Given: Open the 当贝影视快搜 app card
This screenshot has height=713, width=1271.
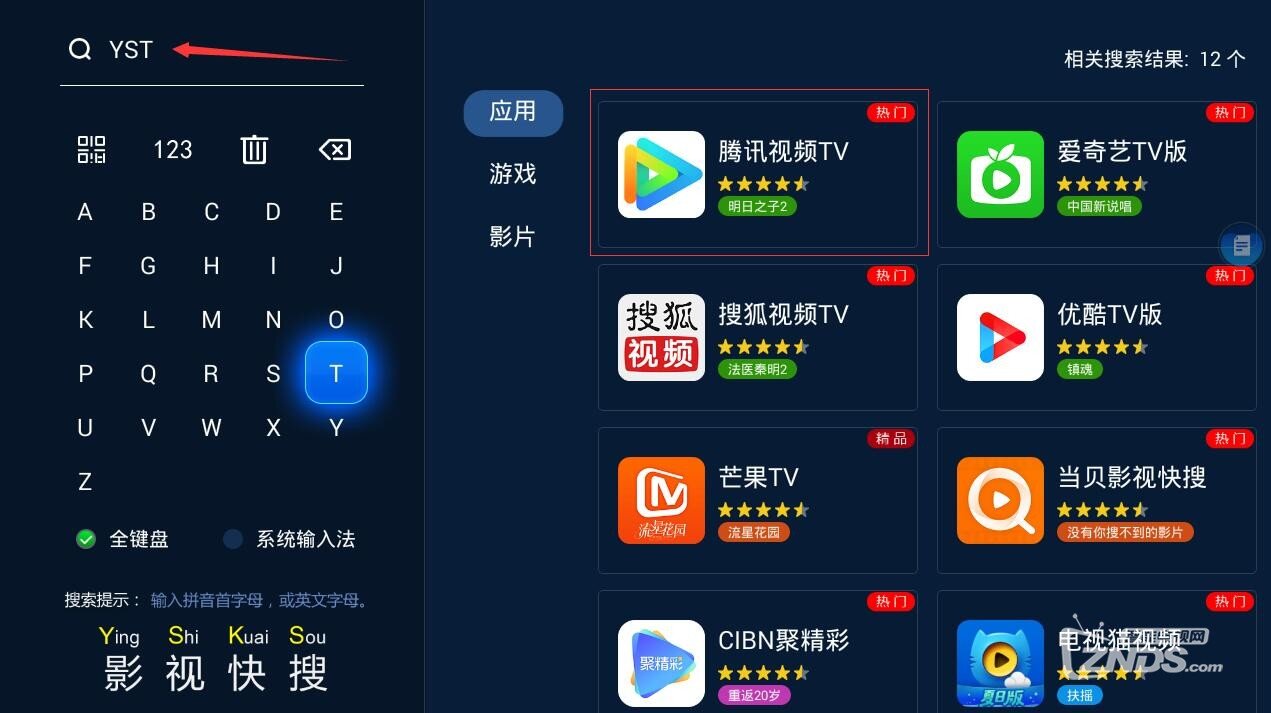Looking at the screenshot, I should point(1096,500).
